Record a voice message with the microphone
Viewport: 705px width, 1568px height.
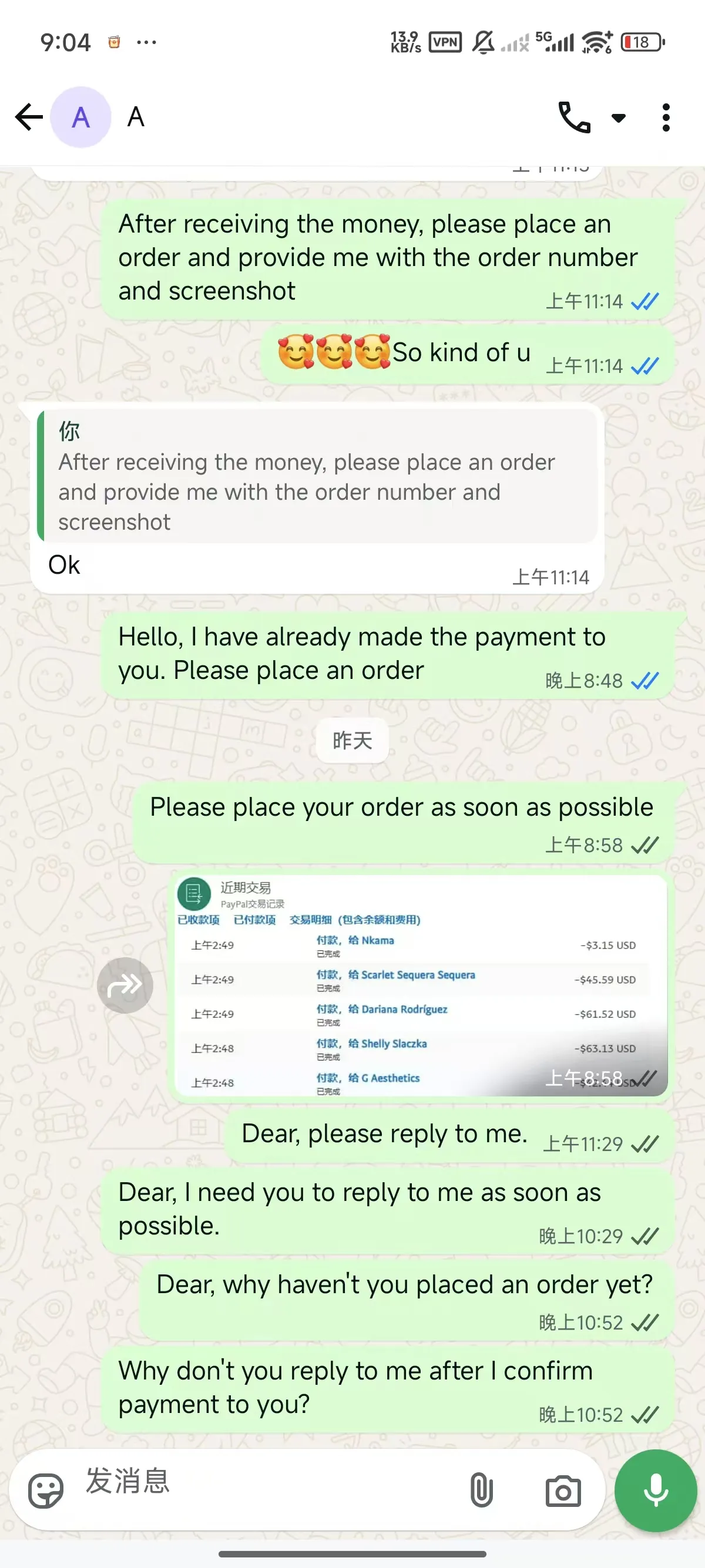[x=655, y=1490]
